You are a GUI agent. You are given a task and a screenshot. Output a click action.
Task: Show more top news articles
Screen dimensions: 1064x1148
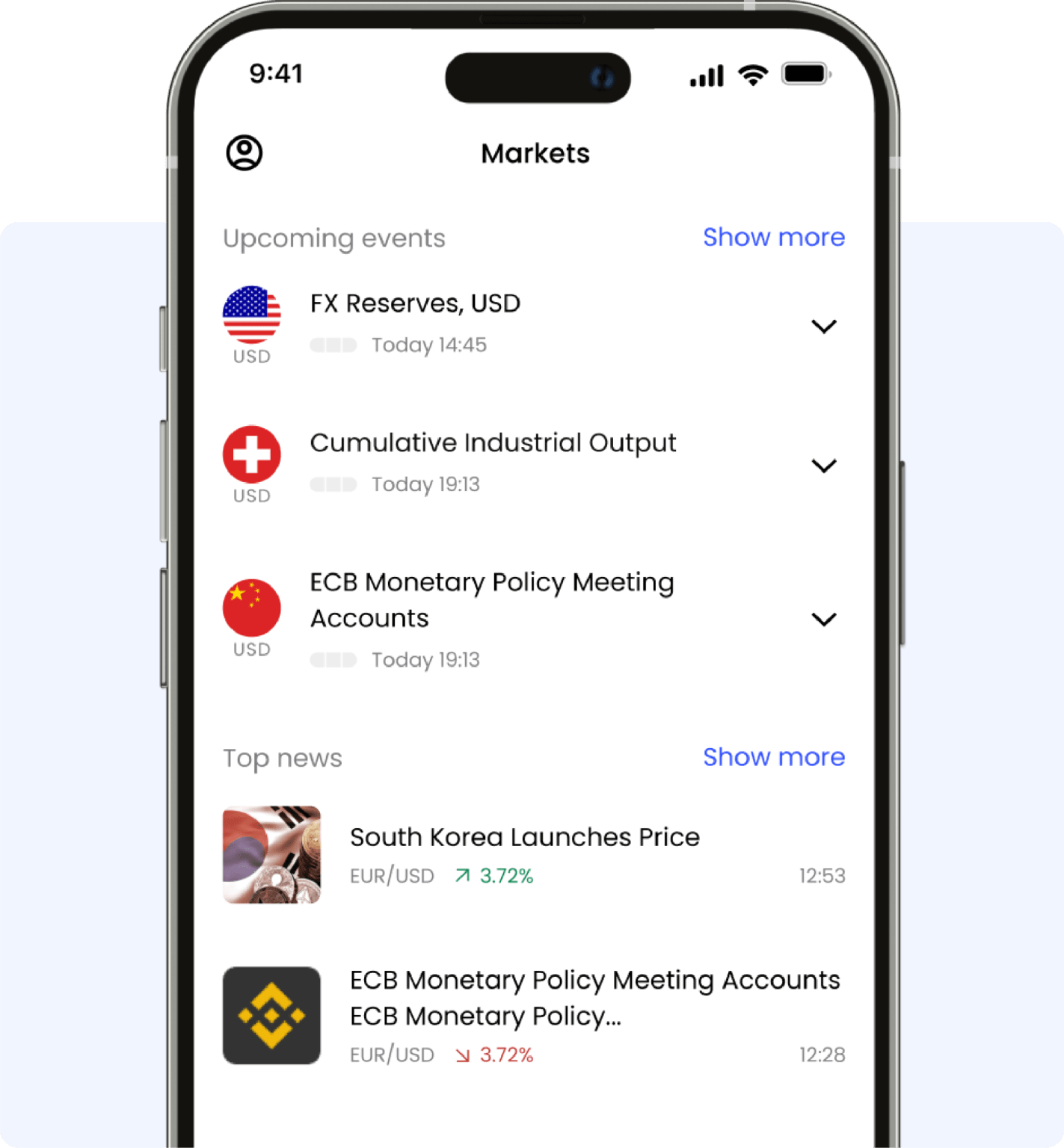pyautogui.click(x=774, y=757)
